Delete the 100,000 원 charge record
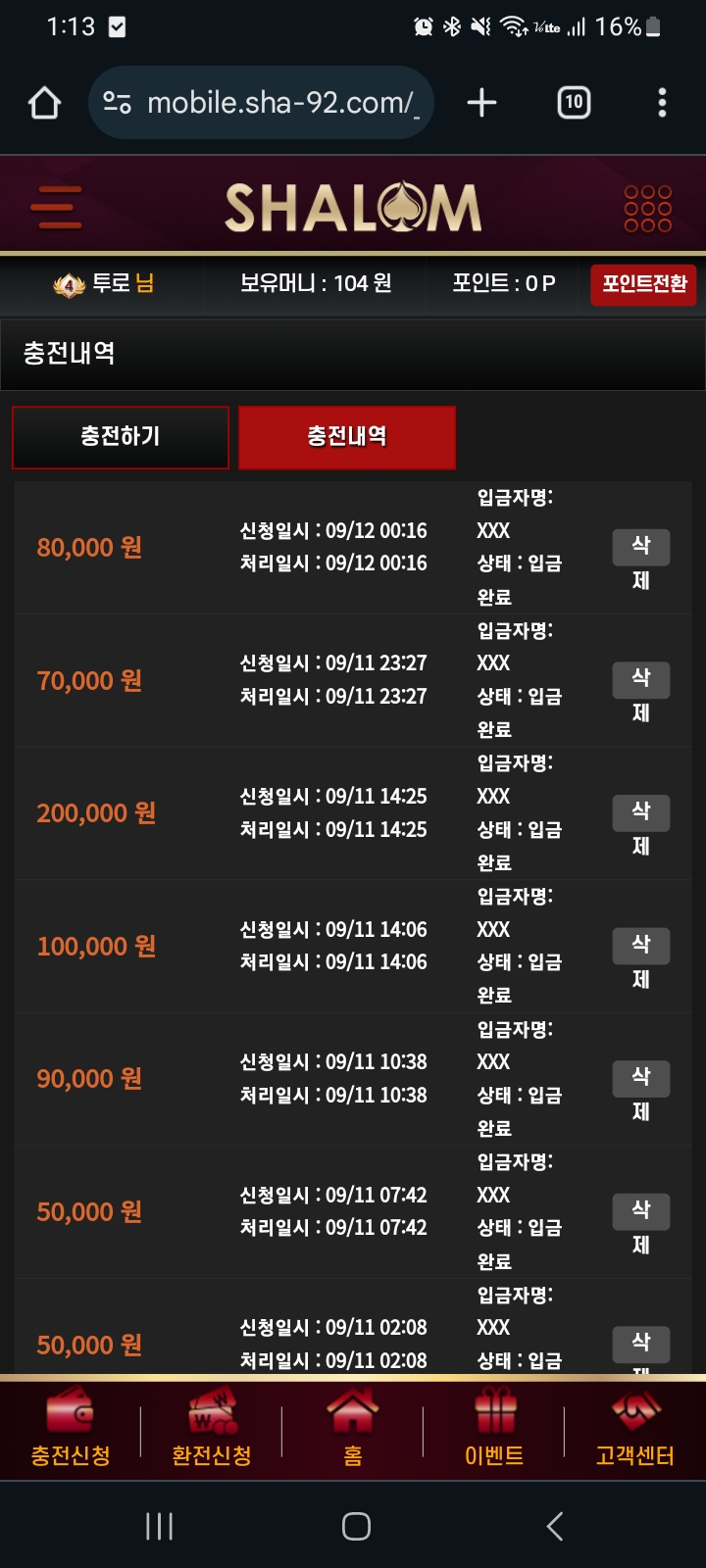 (640, 946)
